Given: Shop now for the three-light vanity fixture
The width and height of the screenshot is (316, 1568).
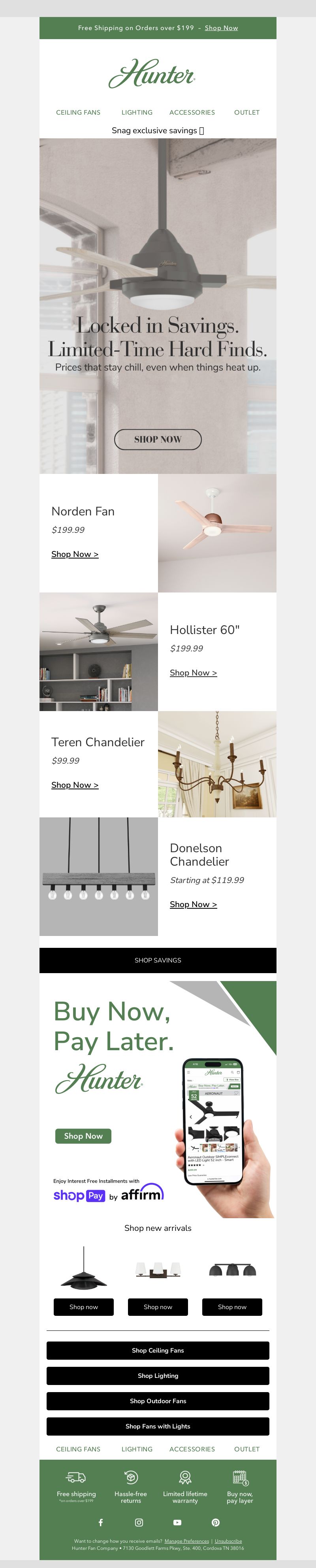Looking at the screenshot, I should pyautogui.click(x=158, y=1307).
